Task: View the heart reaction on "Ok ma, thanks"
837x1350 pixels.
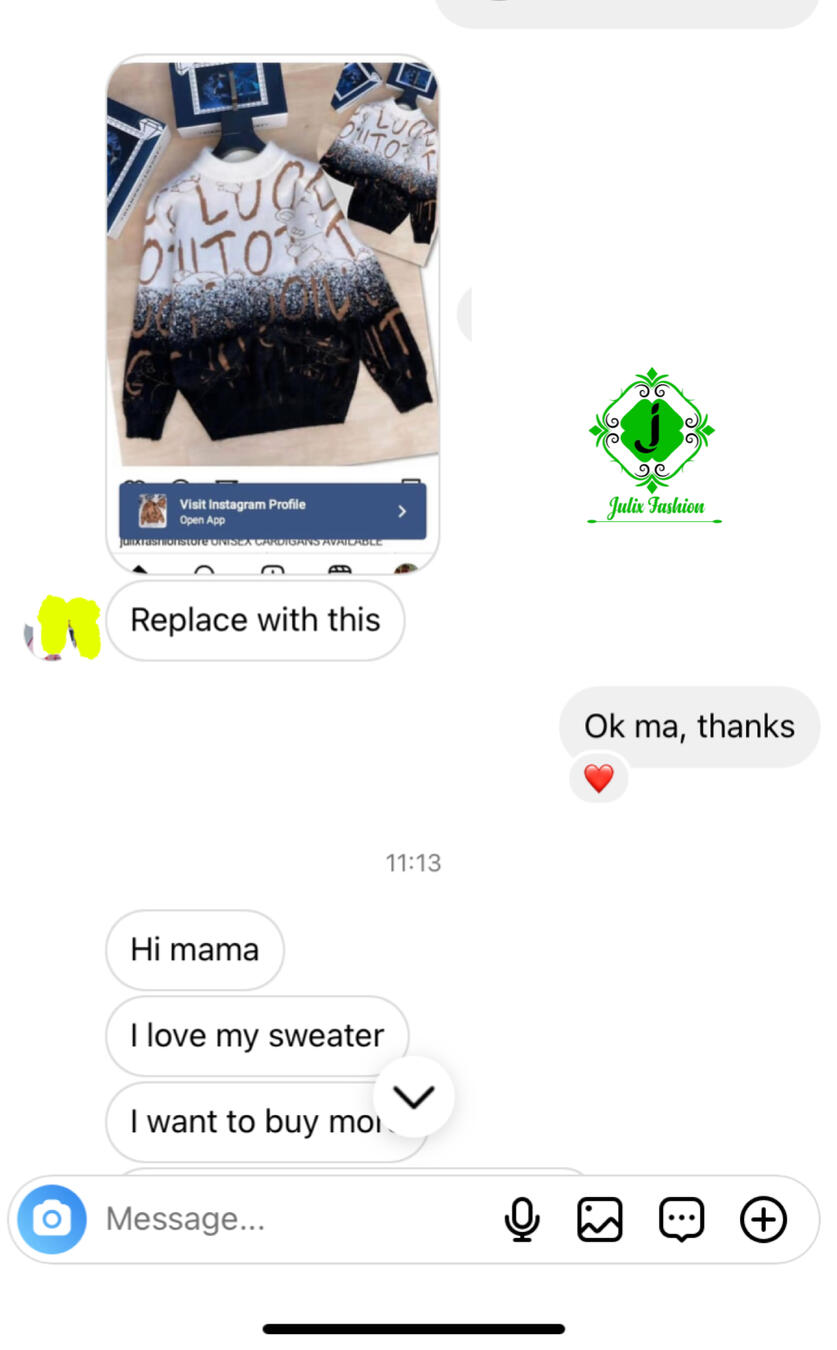Action: pyautogui.click(x=598, y=778)
